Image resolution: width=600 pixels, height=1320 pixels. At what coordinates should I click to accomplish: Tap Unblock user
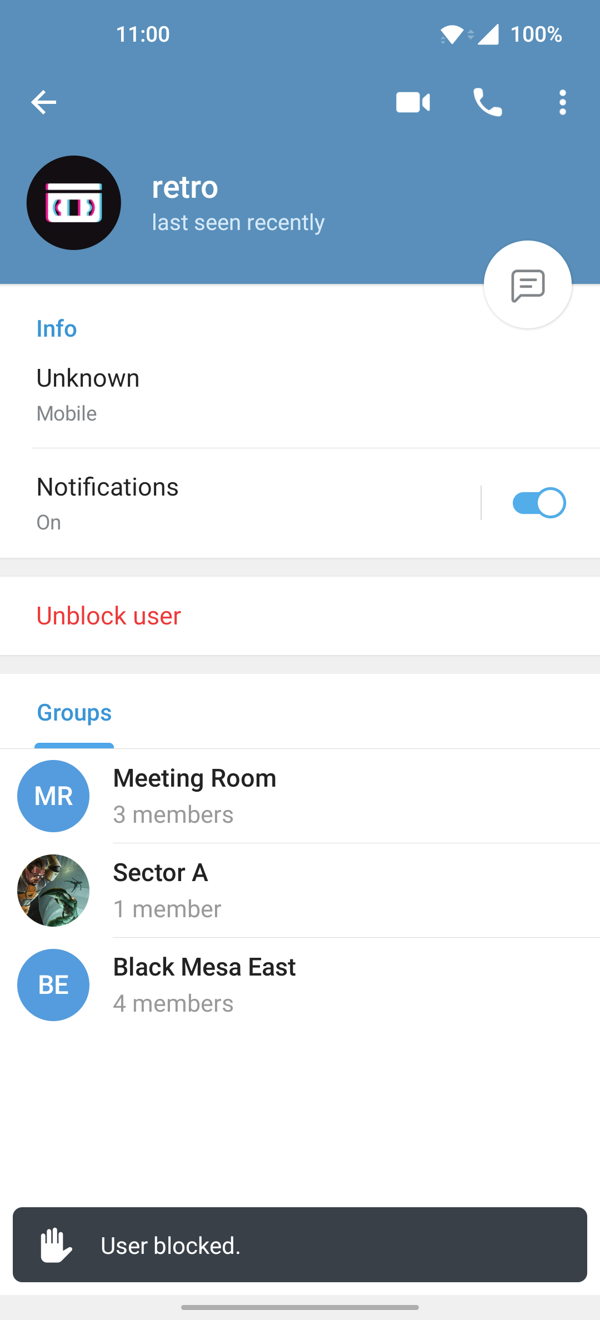[x=109, y=616]
